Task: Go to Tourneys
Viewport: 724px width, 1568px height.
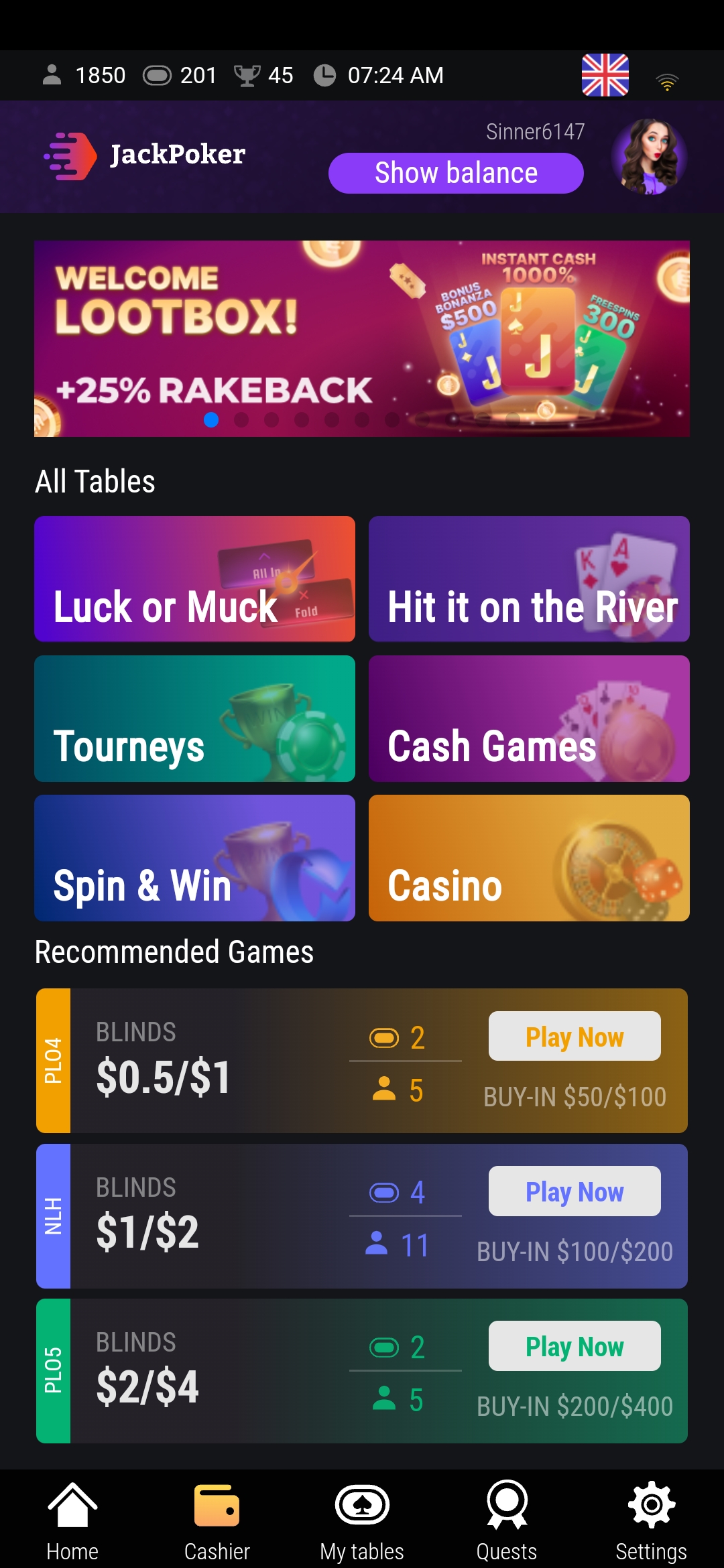Action: point(194,718)
